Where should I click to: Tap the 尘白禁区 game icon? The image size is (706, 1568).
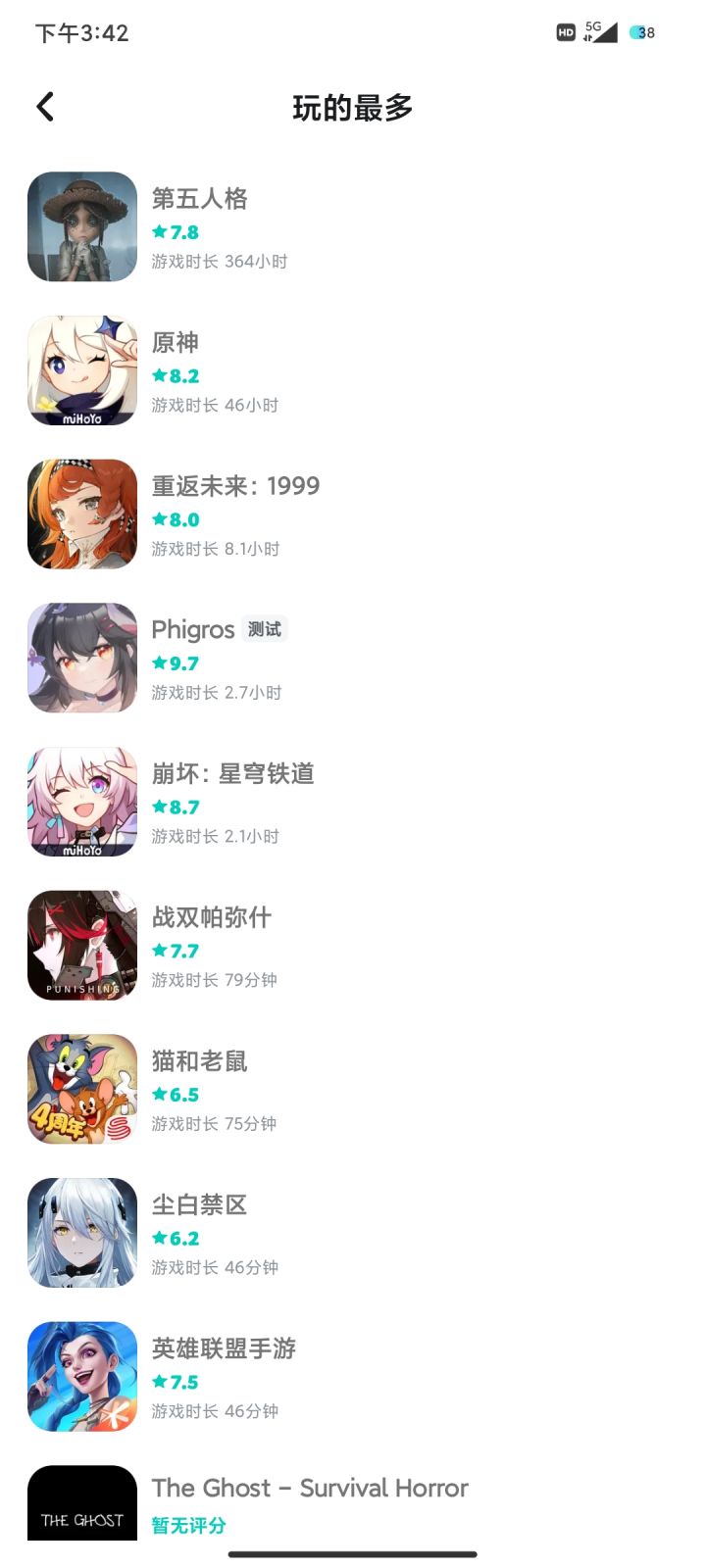point(81,1232)
